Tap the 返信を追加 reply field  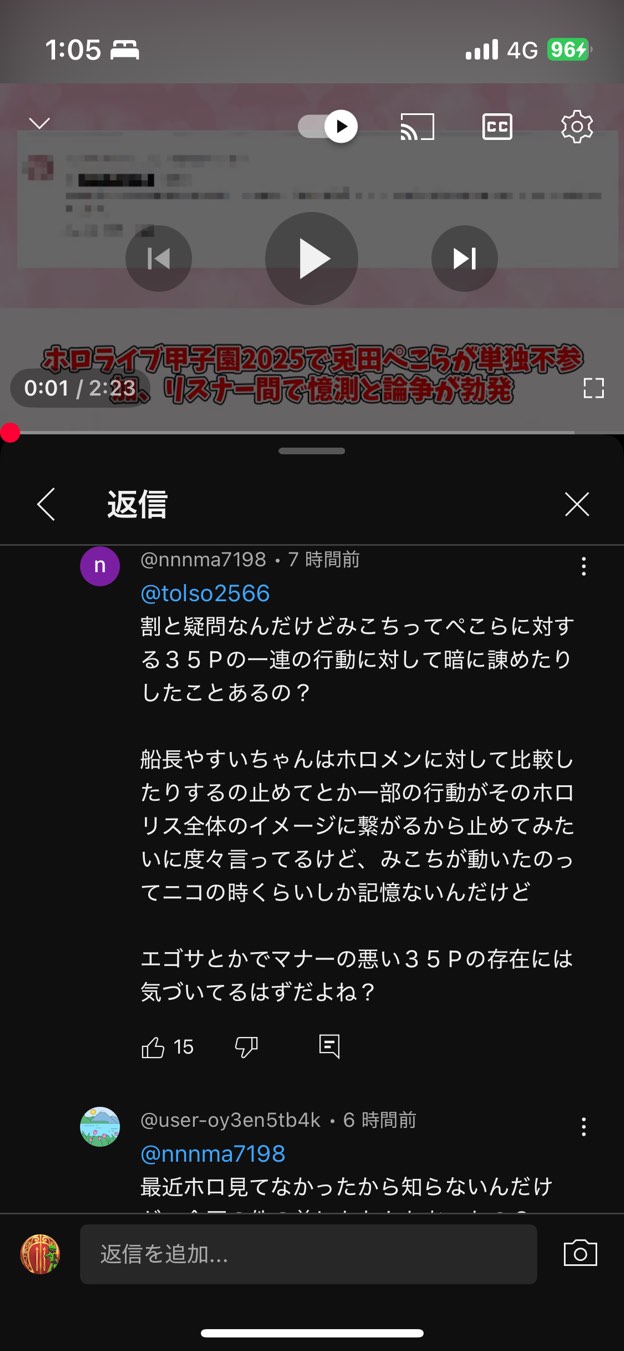(x=308, y=1254)
